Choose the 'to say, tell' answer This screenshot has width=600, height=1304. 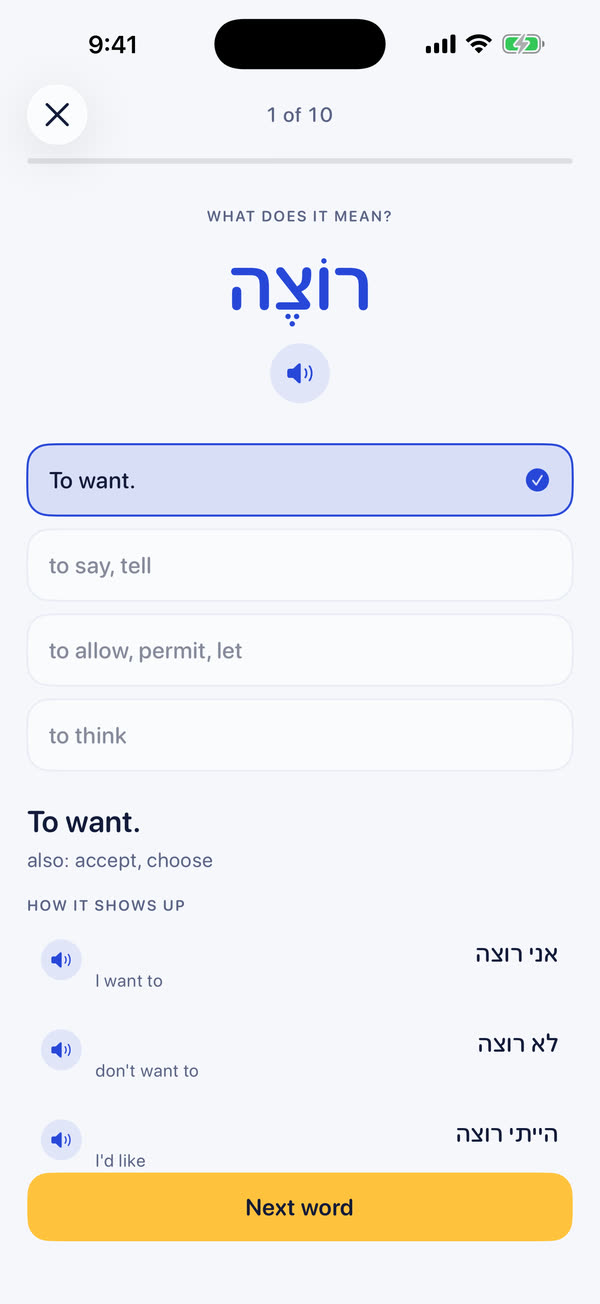(300, 565)
